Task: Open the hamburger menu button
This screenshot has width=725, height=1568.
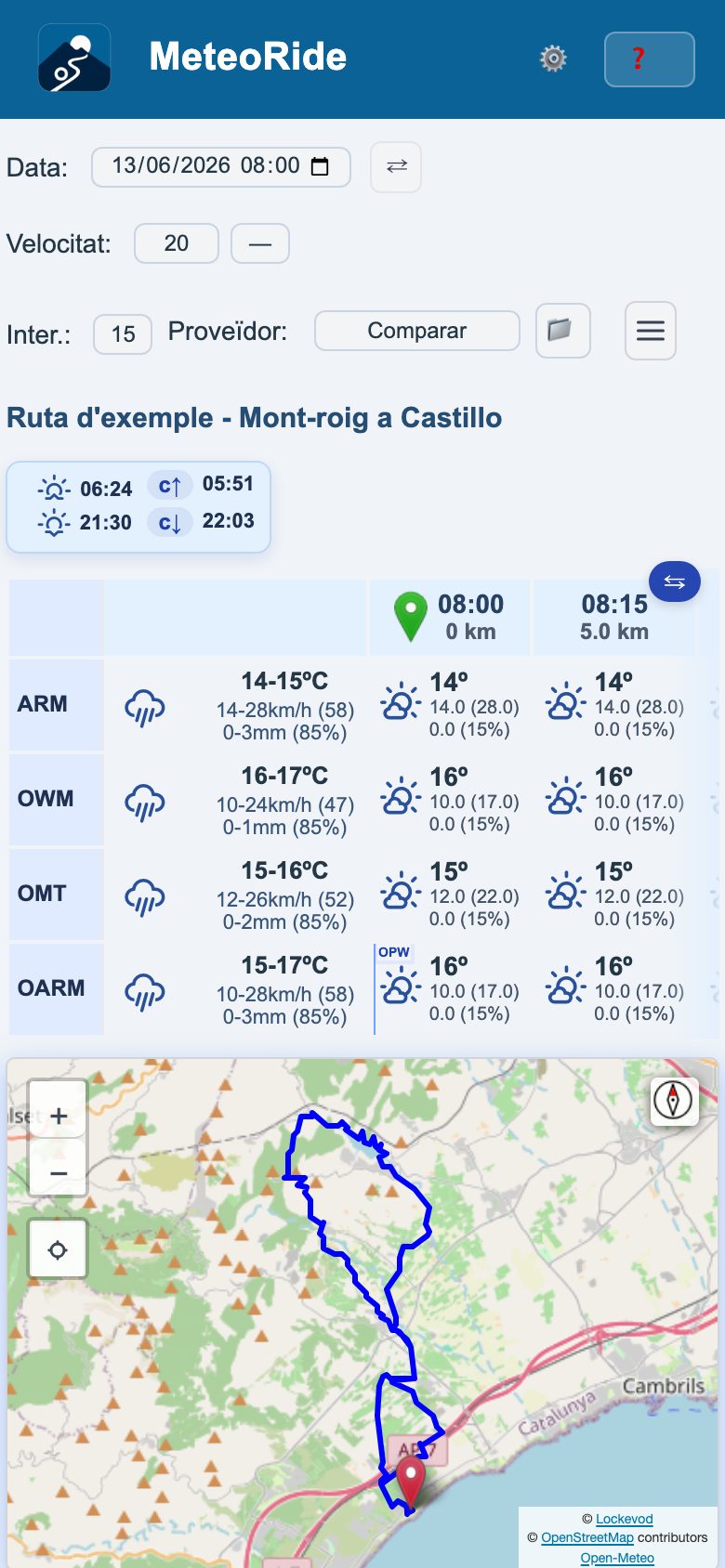Action: (x=651, y=331)
